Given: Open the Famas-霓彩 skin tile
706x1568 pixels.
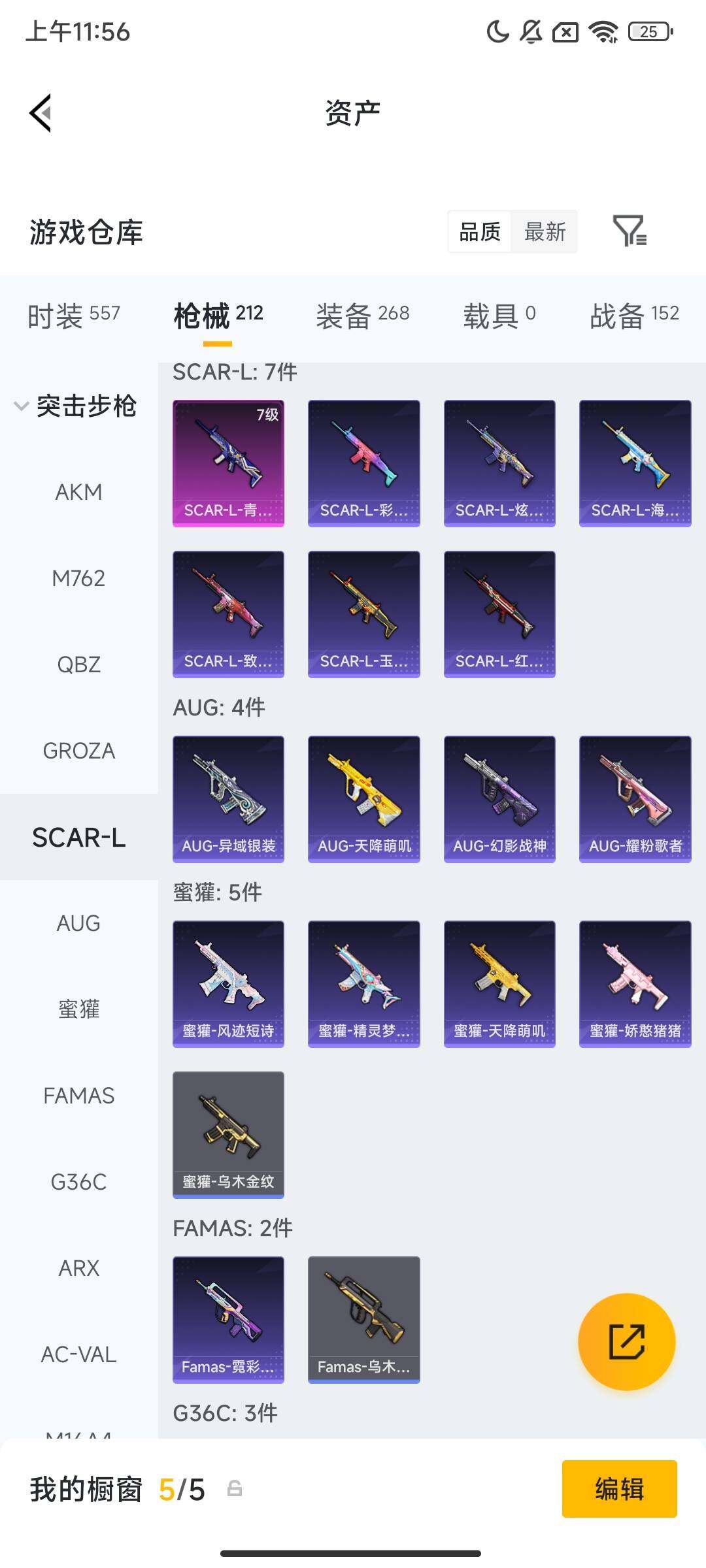Looking at the screenshot, I should click(228, 1320).
